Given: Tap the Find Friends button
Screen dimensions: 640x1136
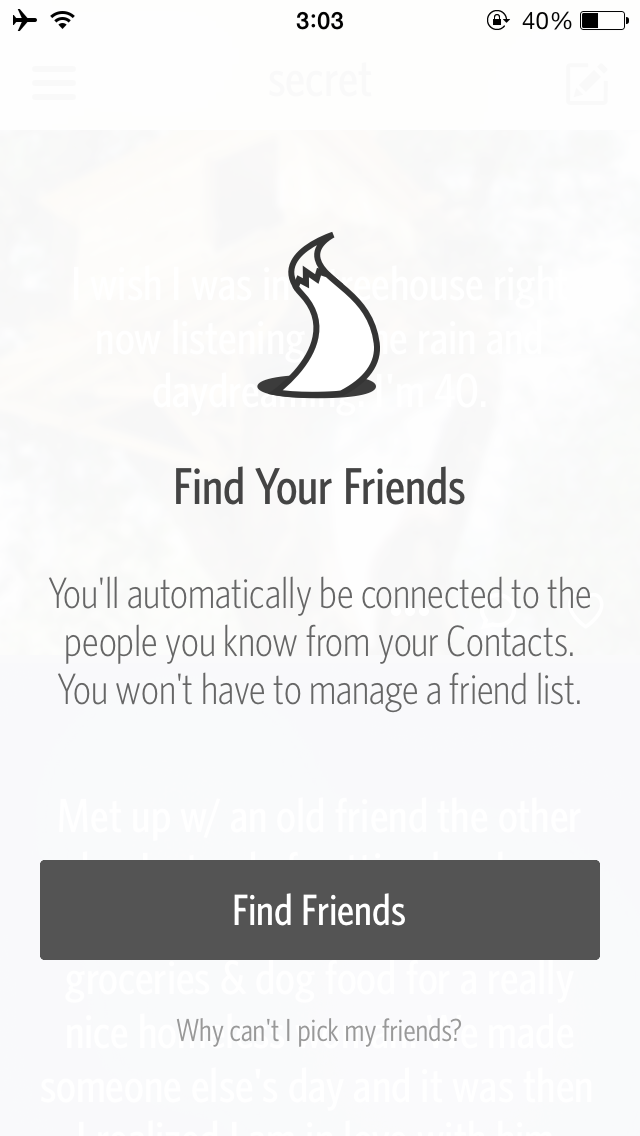Looking at the screenshot, I should [x=320, y=910].
